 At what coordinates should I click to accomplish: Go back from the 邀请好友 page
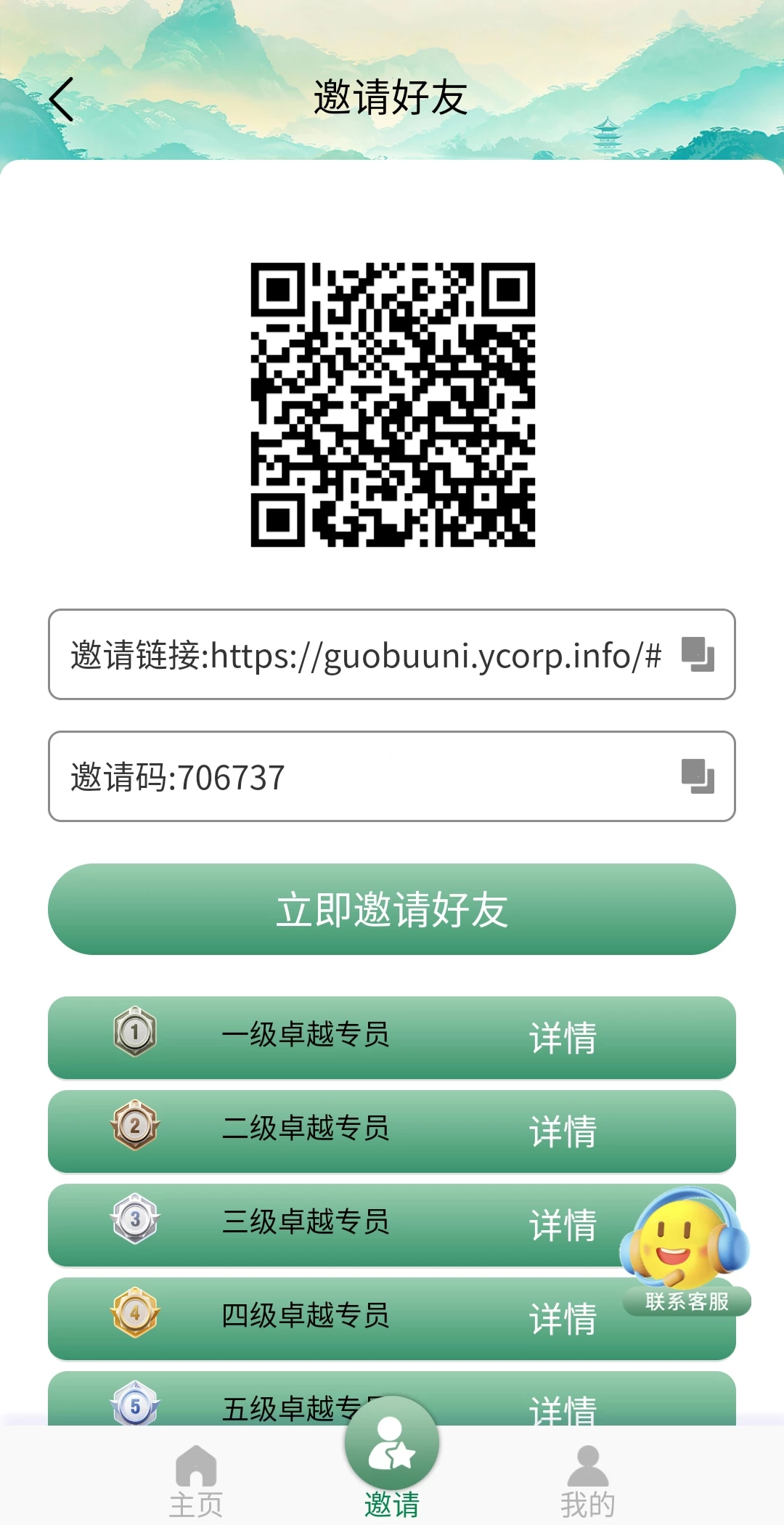coord(62,99)
